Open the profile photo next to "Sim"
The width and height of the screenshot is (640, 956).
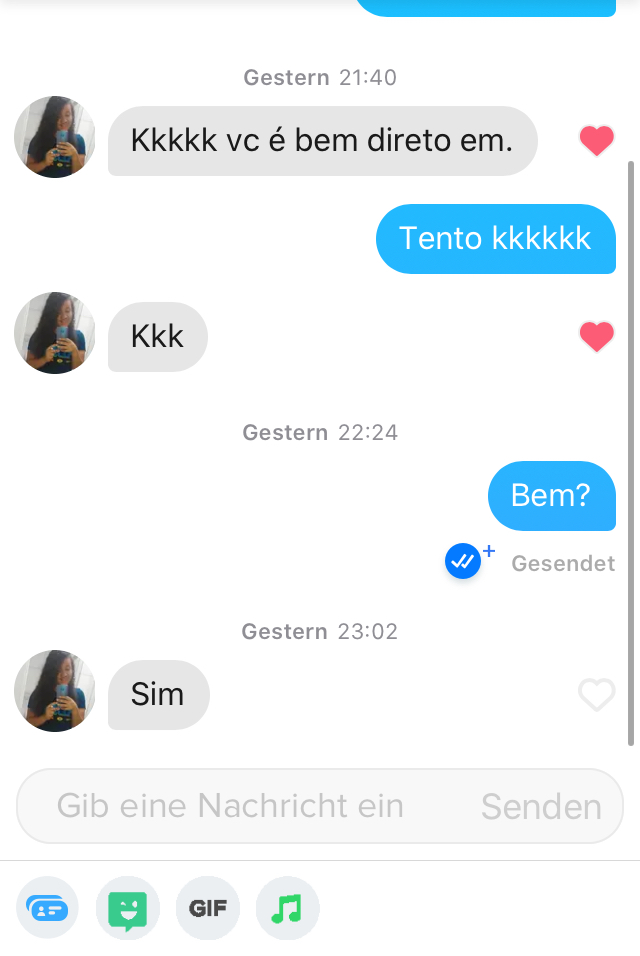(55, 691)
